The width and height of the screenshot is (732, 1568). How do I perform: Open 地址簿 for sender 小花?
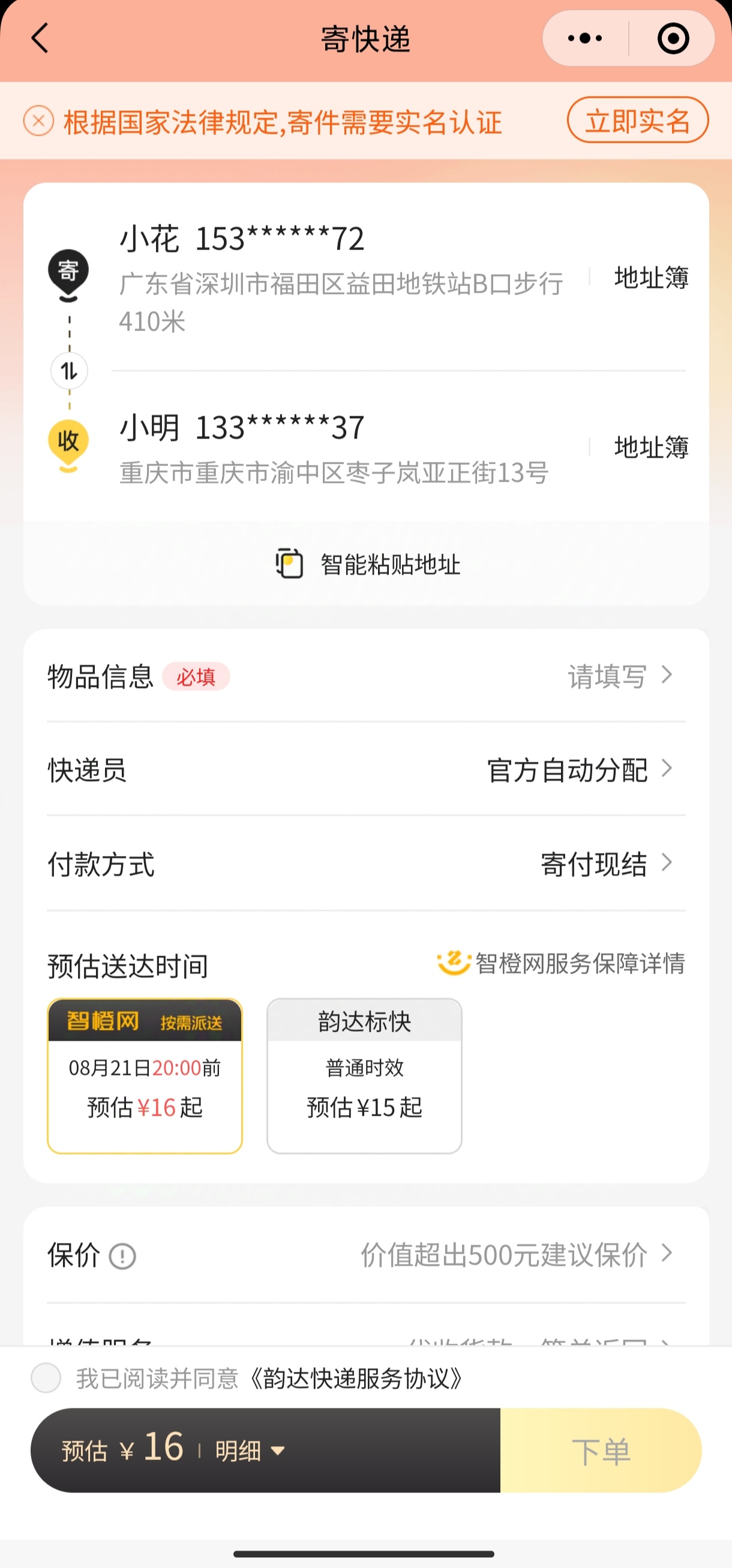pyautogui.click(x=651, y=278)
